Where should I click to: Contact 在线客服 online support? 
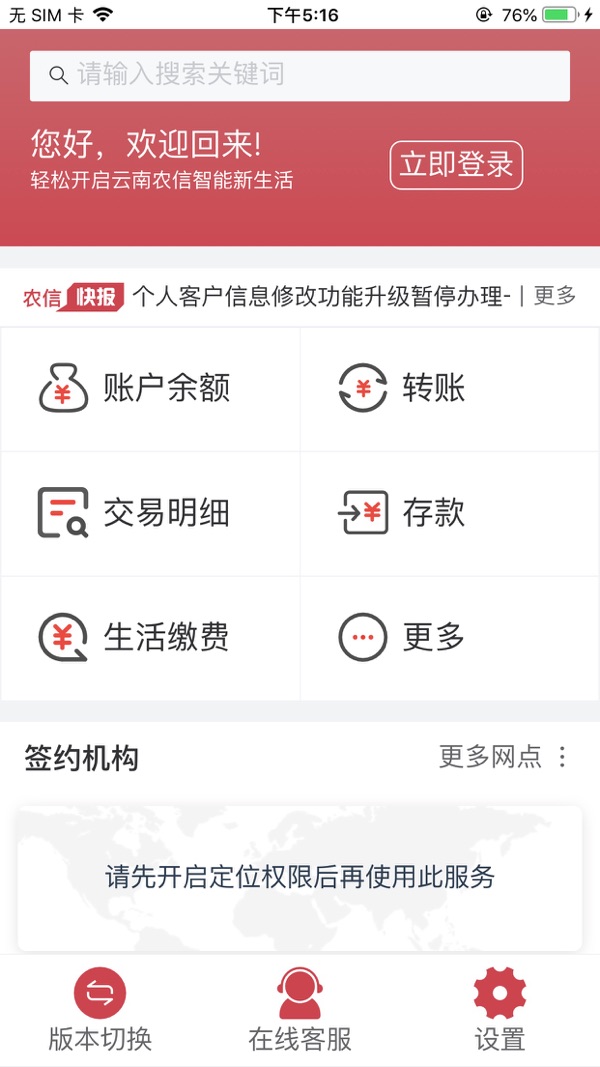[300, 1010]
